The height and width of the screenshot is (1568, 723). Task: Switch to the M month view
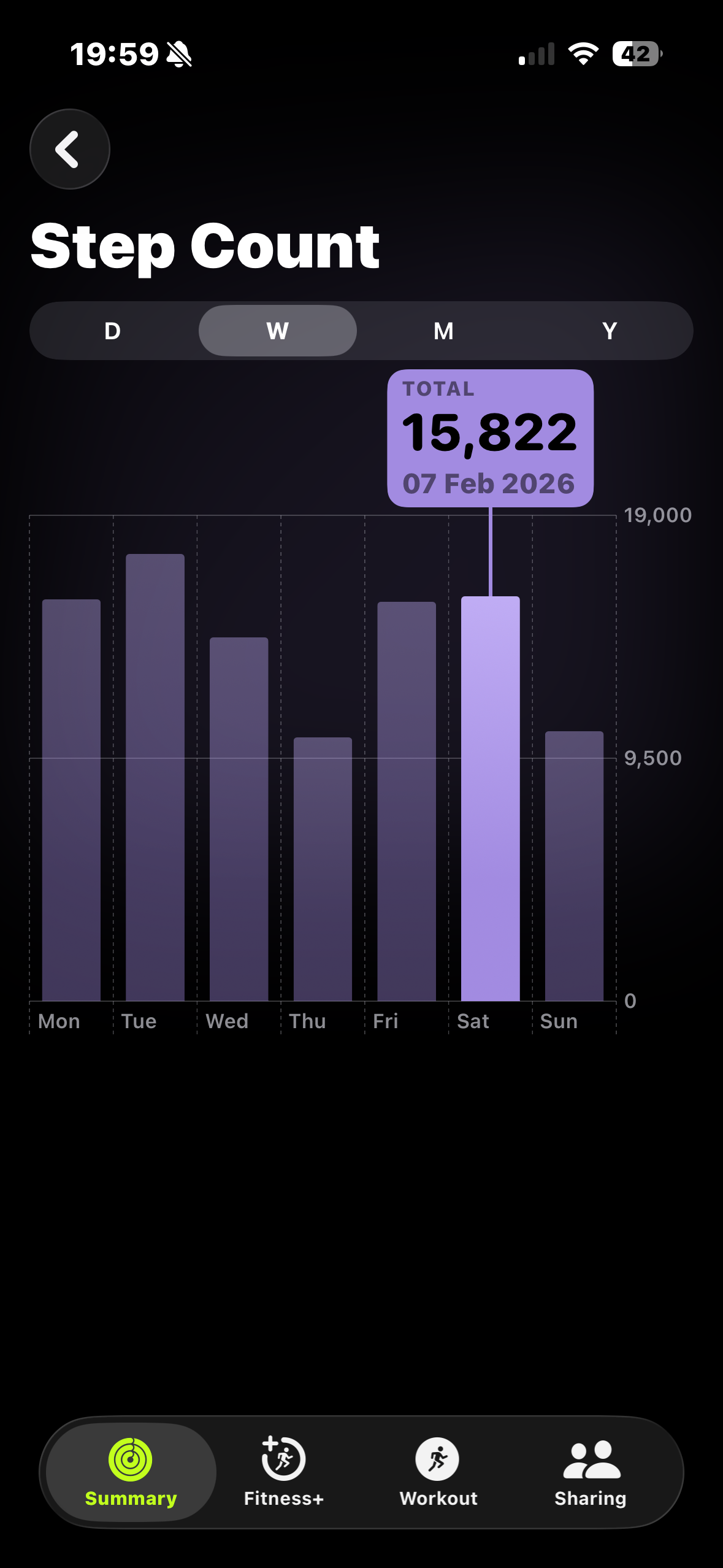tap(443, 331)
